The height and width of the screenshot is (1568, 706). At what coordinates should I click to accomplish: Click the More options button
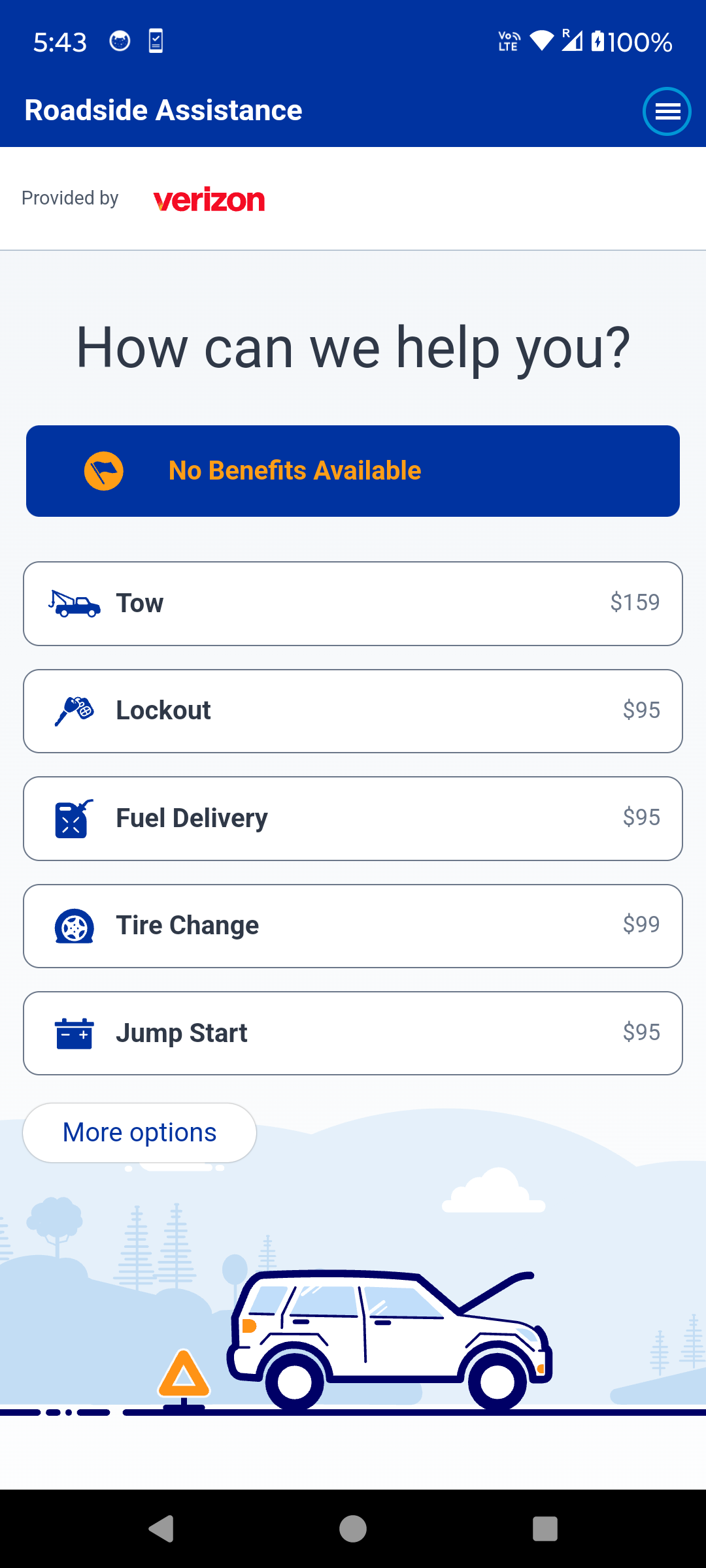point(139,1132)
